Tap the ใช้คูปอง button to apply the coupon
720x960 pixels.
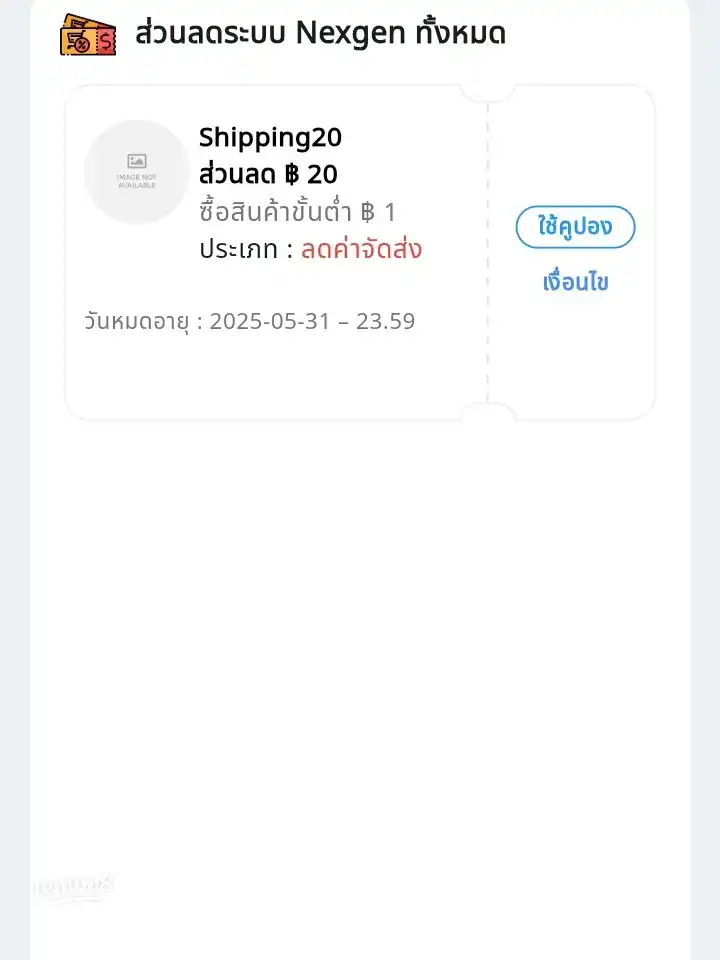(x=575, y=227)
